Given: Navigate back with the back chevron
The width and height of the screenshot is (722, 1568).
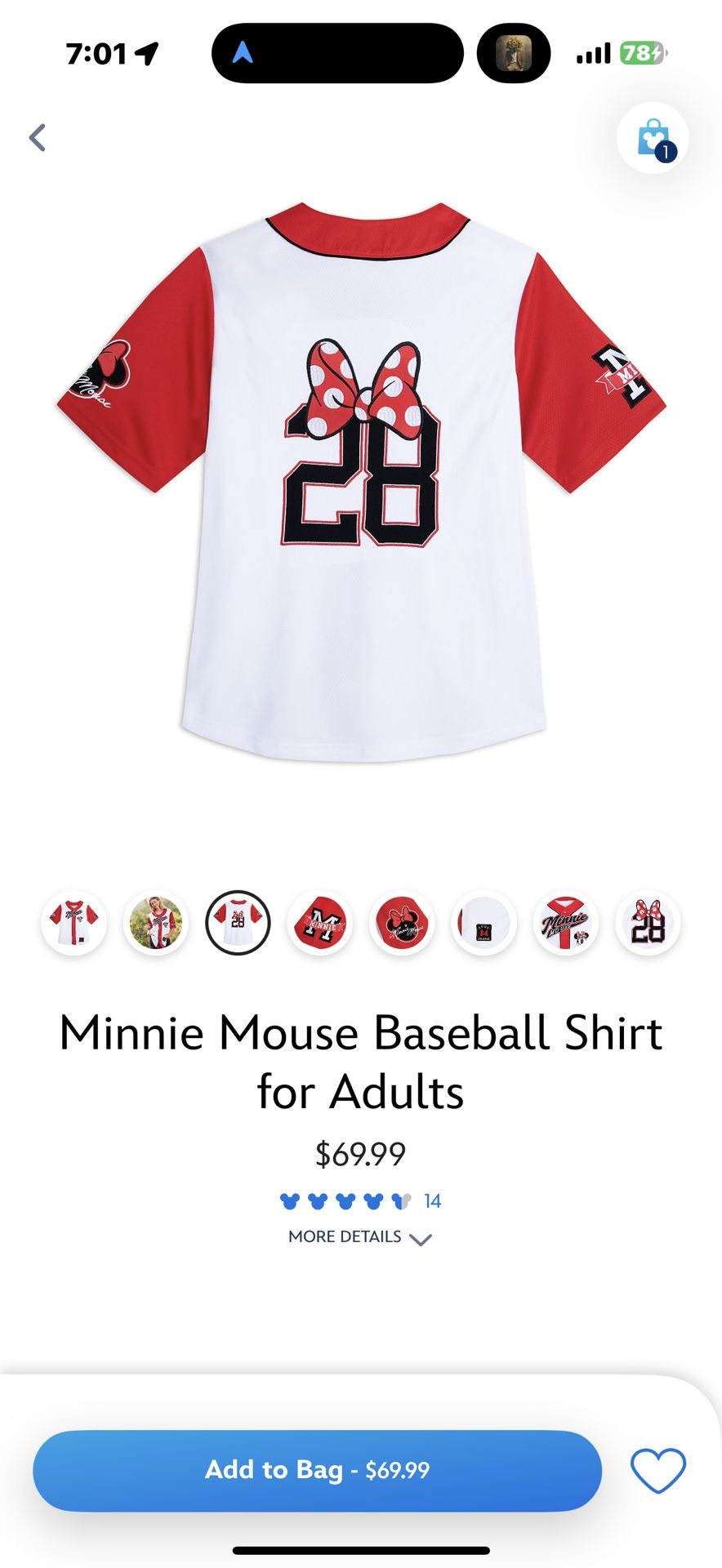Looking at the screenshot, I should [36, 137].
